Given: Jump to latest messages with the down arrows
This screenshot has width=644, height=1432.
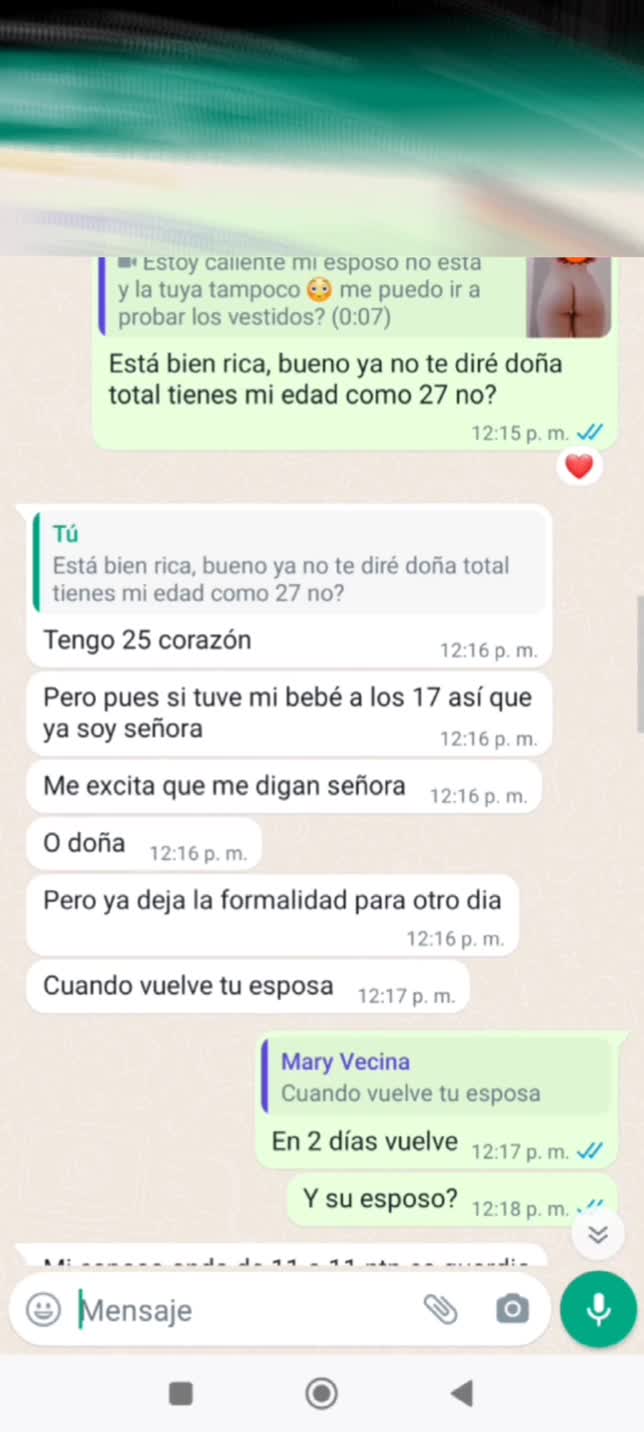Looking at the screenshot, I should coord(598,1234).
